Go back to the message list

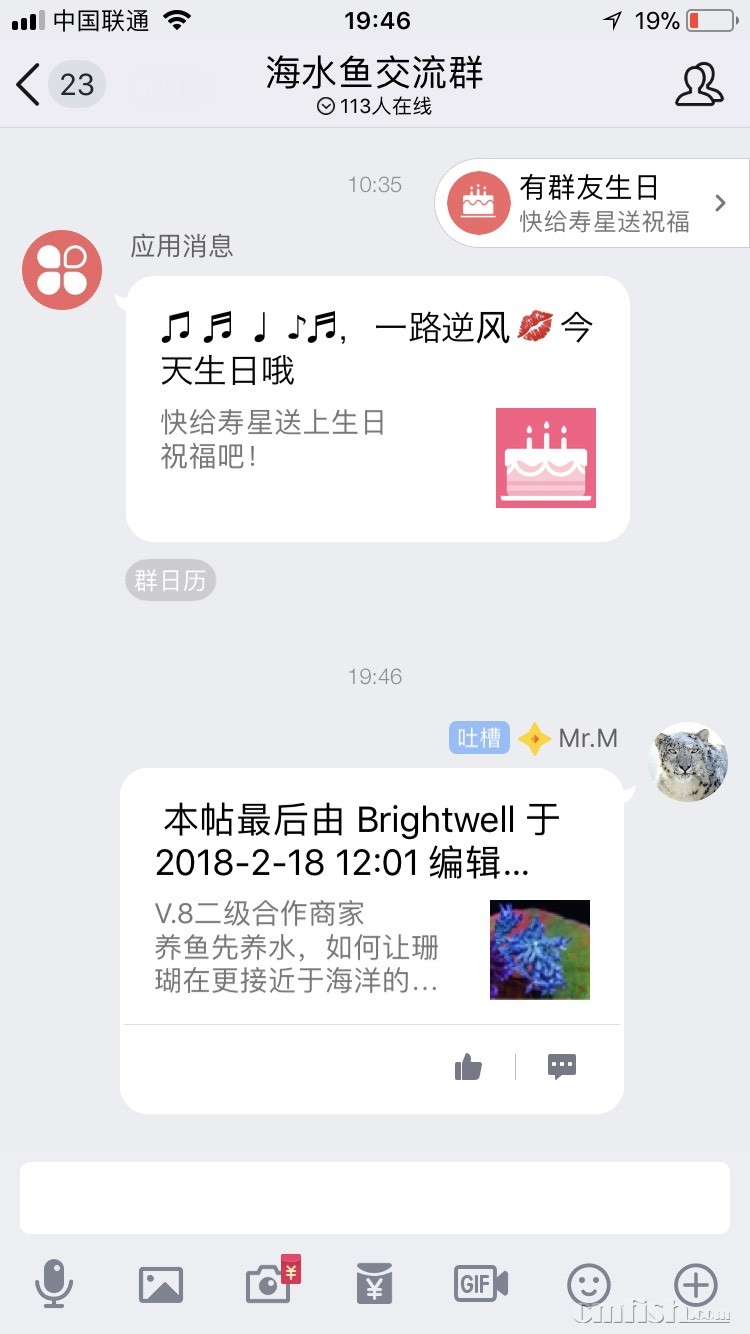30,85
